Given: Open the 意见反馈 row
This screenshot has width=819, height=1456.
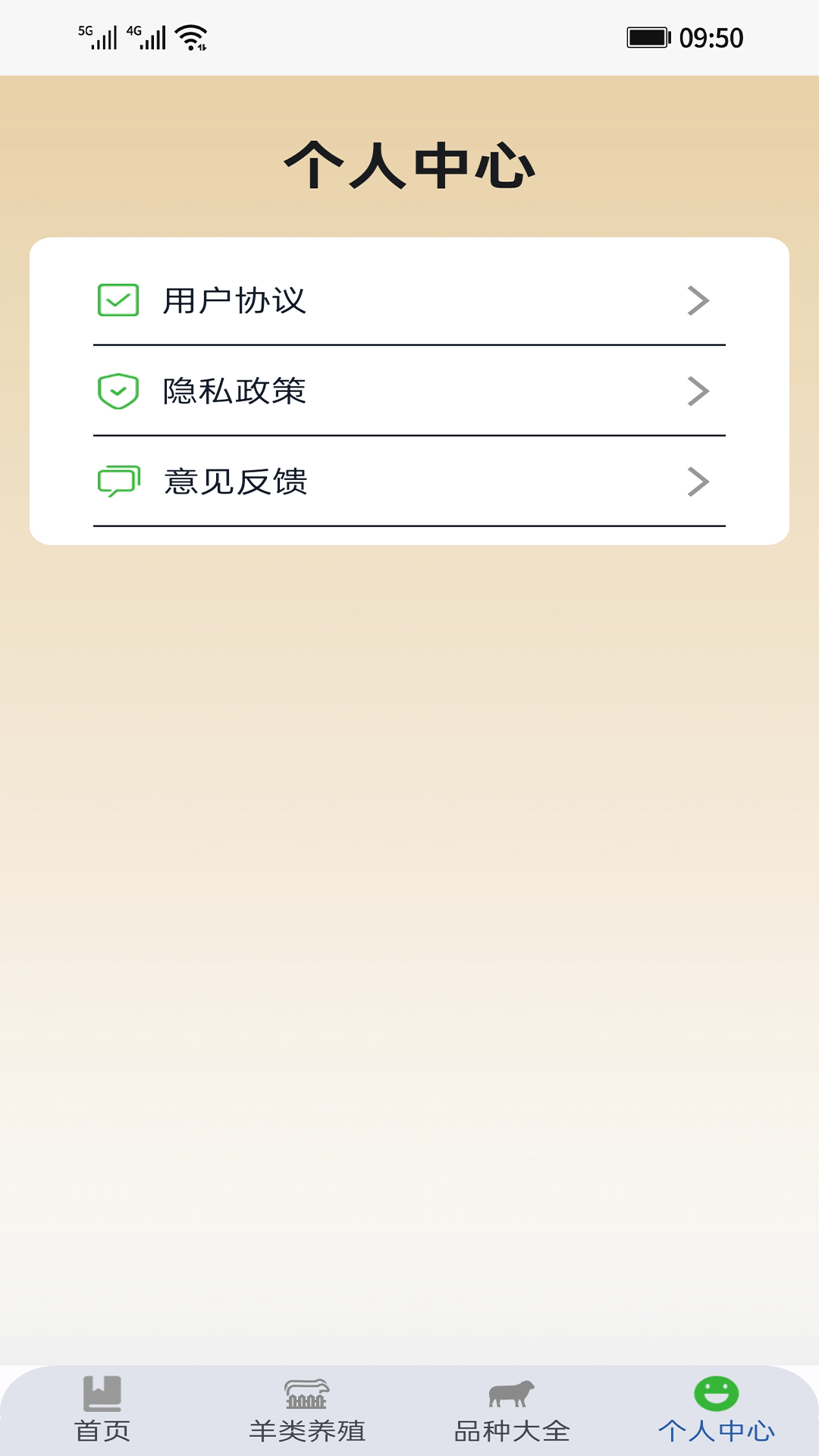Looking at the screenshot, I should coord(409,482).
